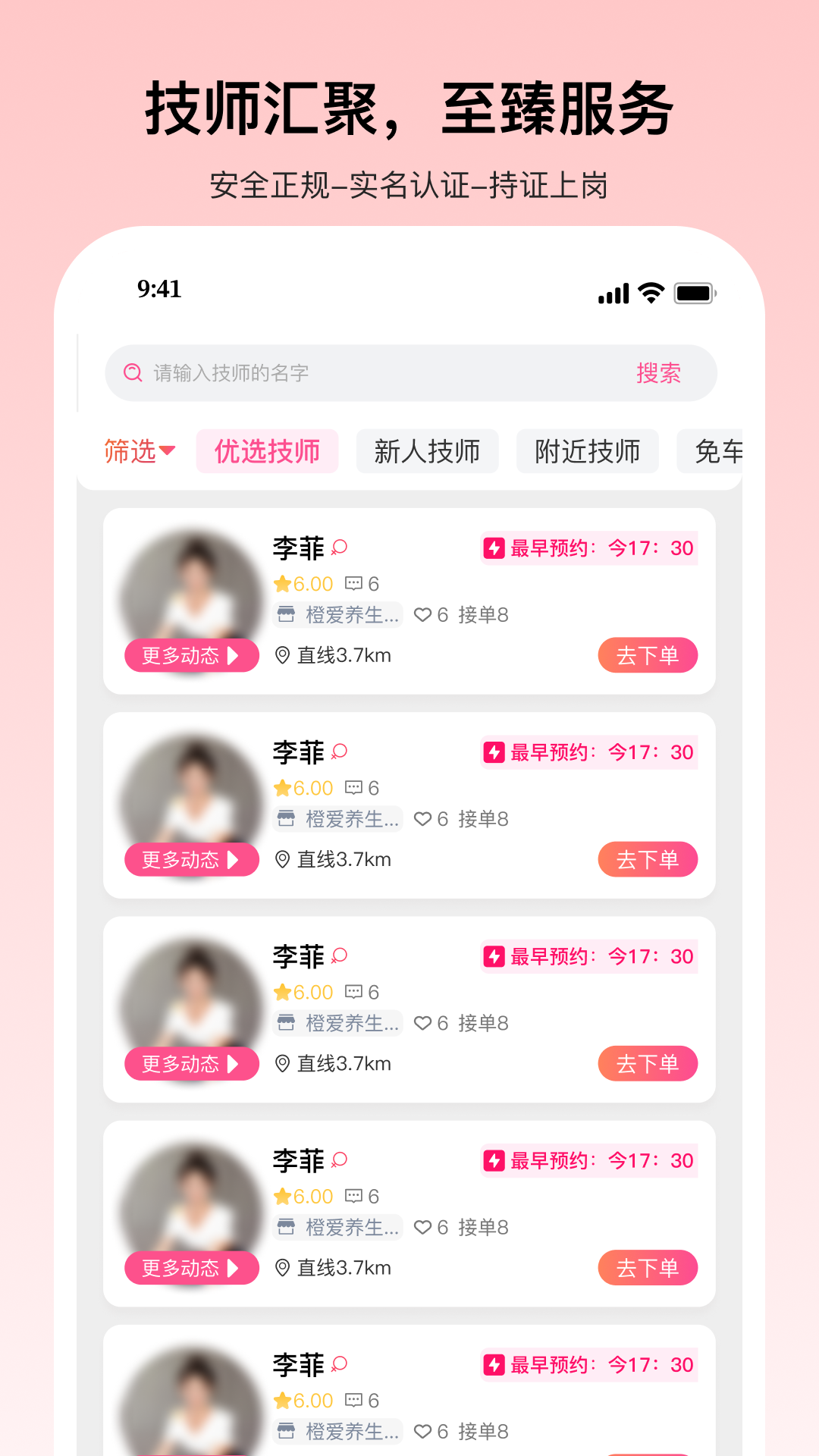The width and height of the screenshot is (819, 1456).
Task: Toggle the heart like on first technician card
Action: point(423,615)
